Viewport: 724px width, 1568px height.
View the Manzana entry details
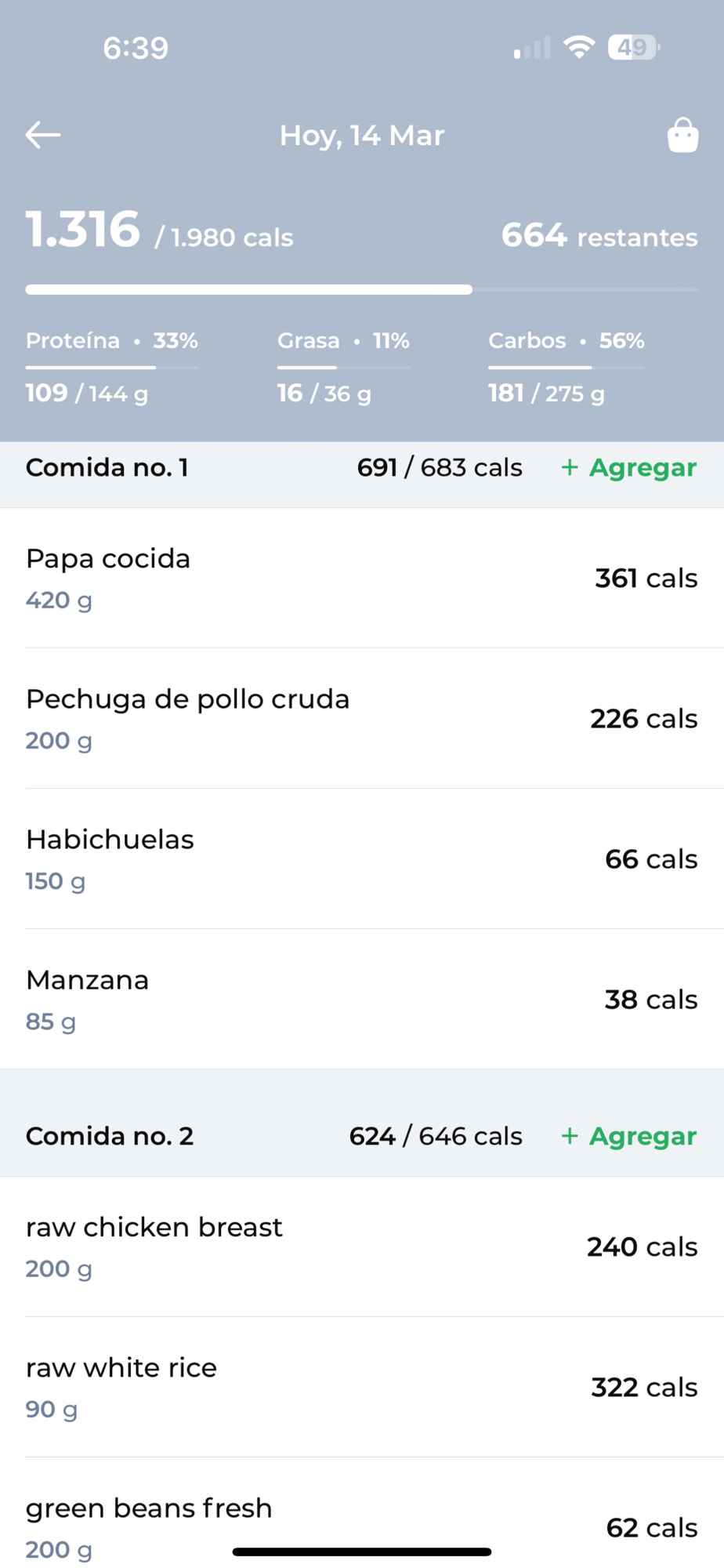[x=360, y=1000]
